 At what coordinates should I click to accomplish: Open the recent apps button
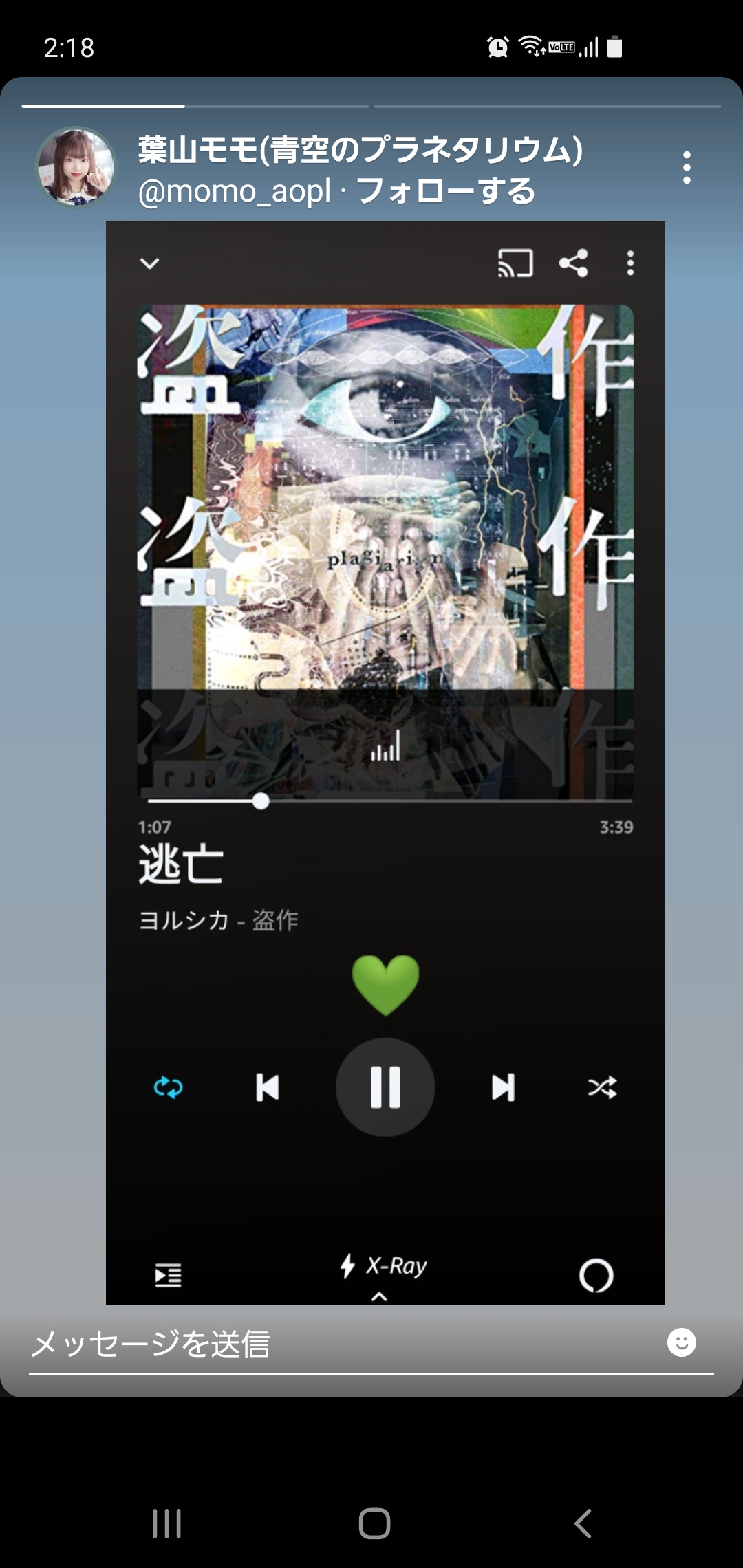[x=166, y=1523]
